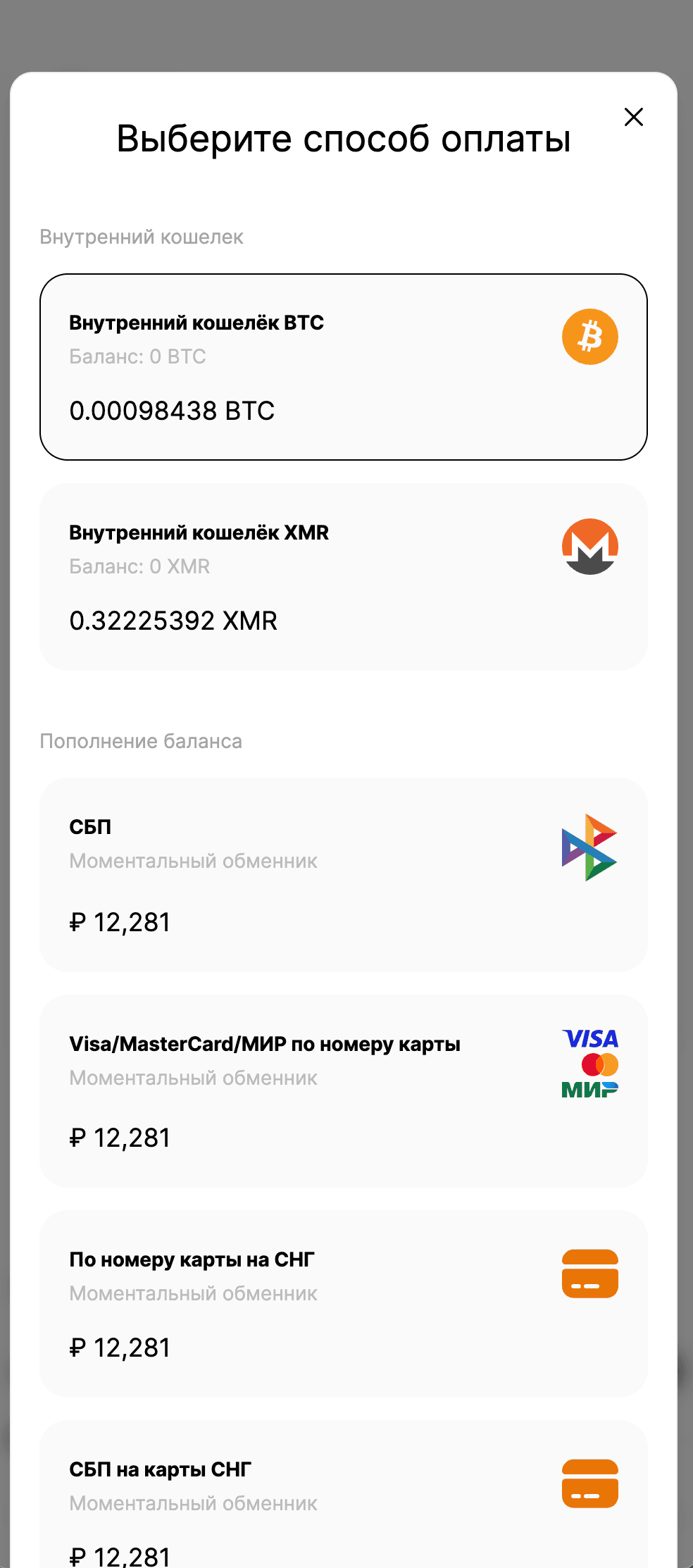Click the Bitcoin icon on BTC wallet
693x1568 pixels.
pos(589,336)
